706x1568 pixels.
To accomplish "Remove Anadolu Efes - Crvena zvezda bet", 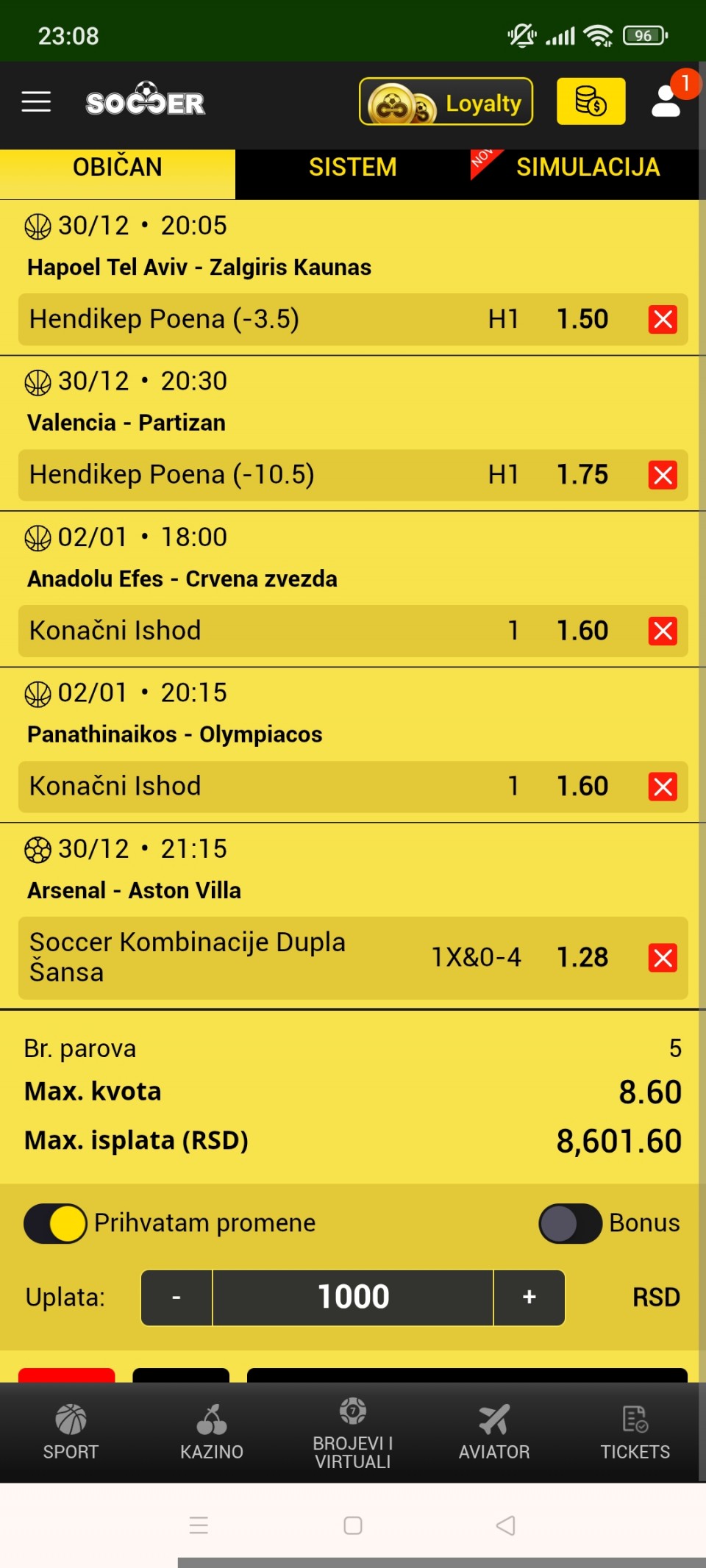I will (x=662, y=631).
